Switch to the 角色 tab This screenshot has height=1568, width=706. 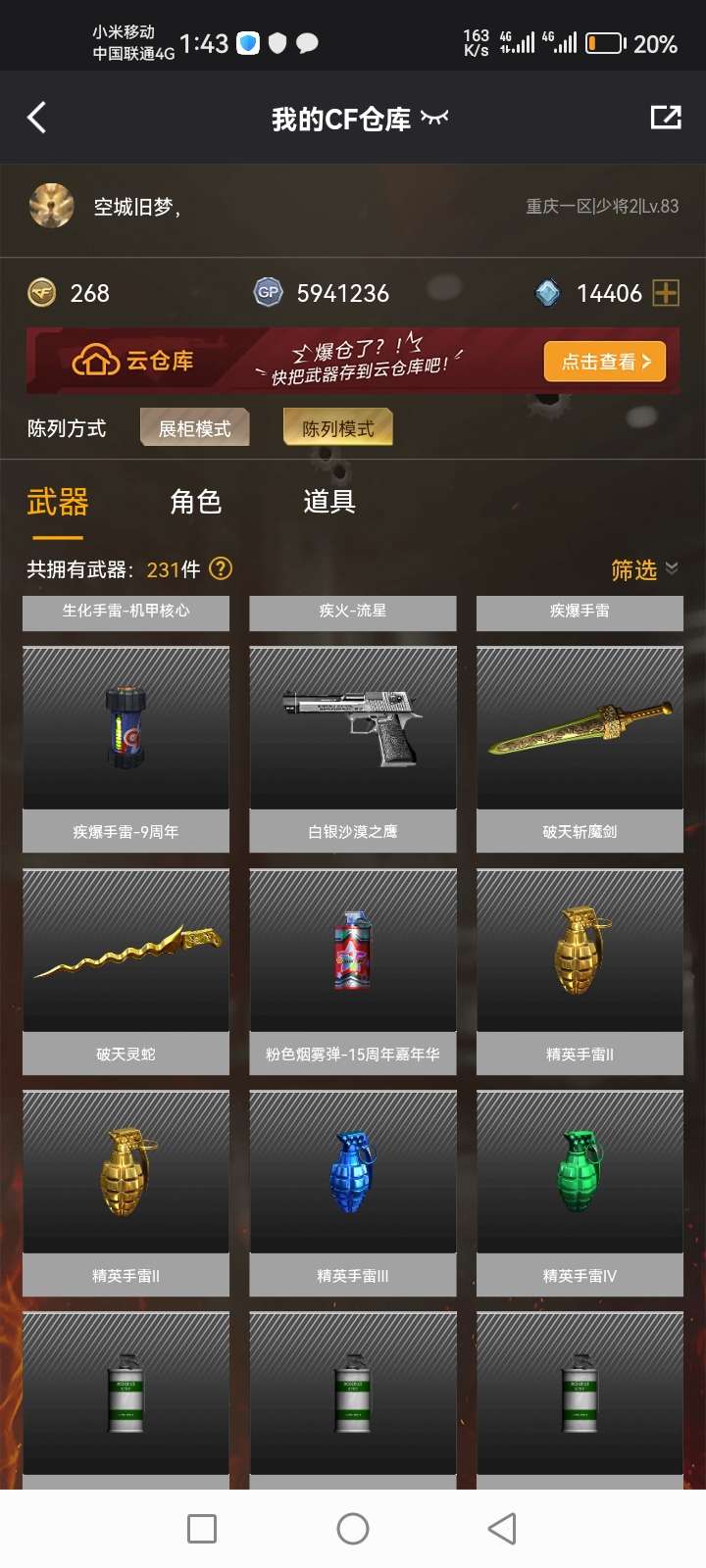(195, 502)
